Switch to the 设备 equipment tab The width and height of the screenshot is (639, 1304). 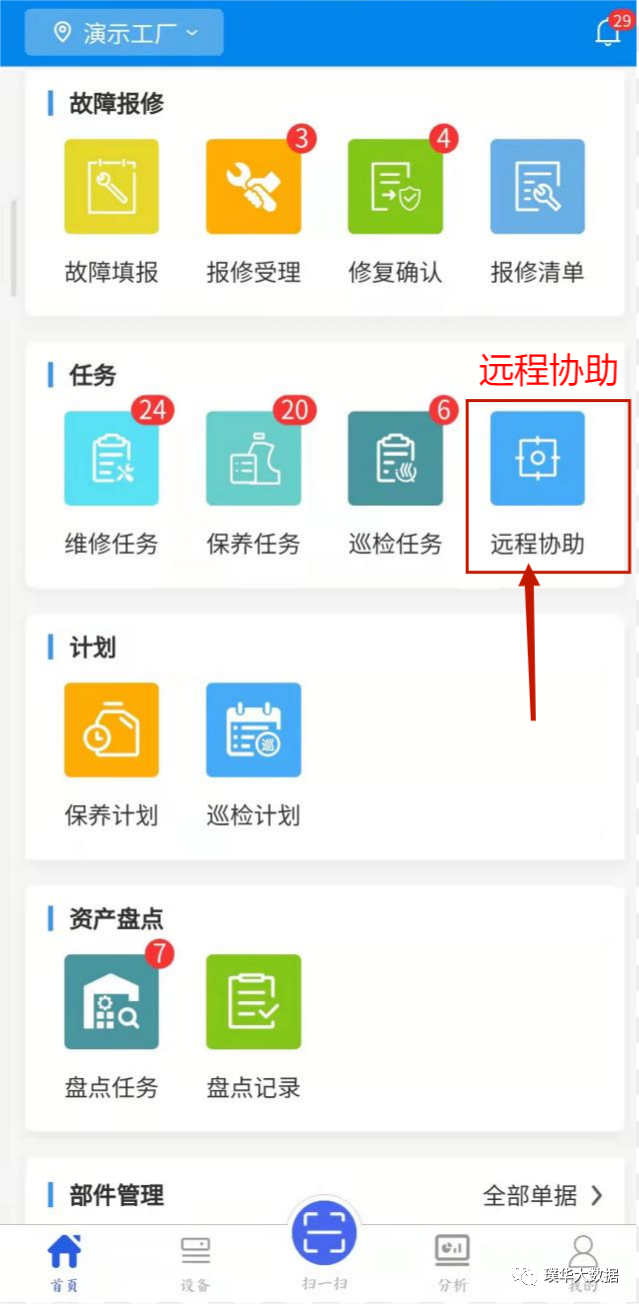point(195,1262)
